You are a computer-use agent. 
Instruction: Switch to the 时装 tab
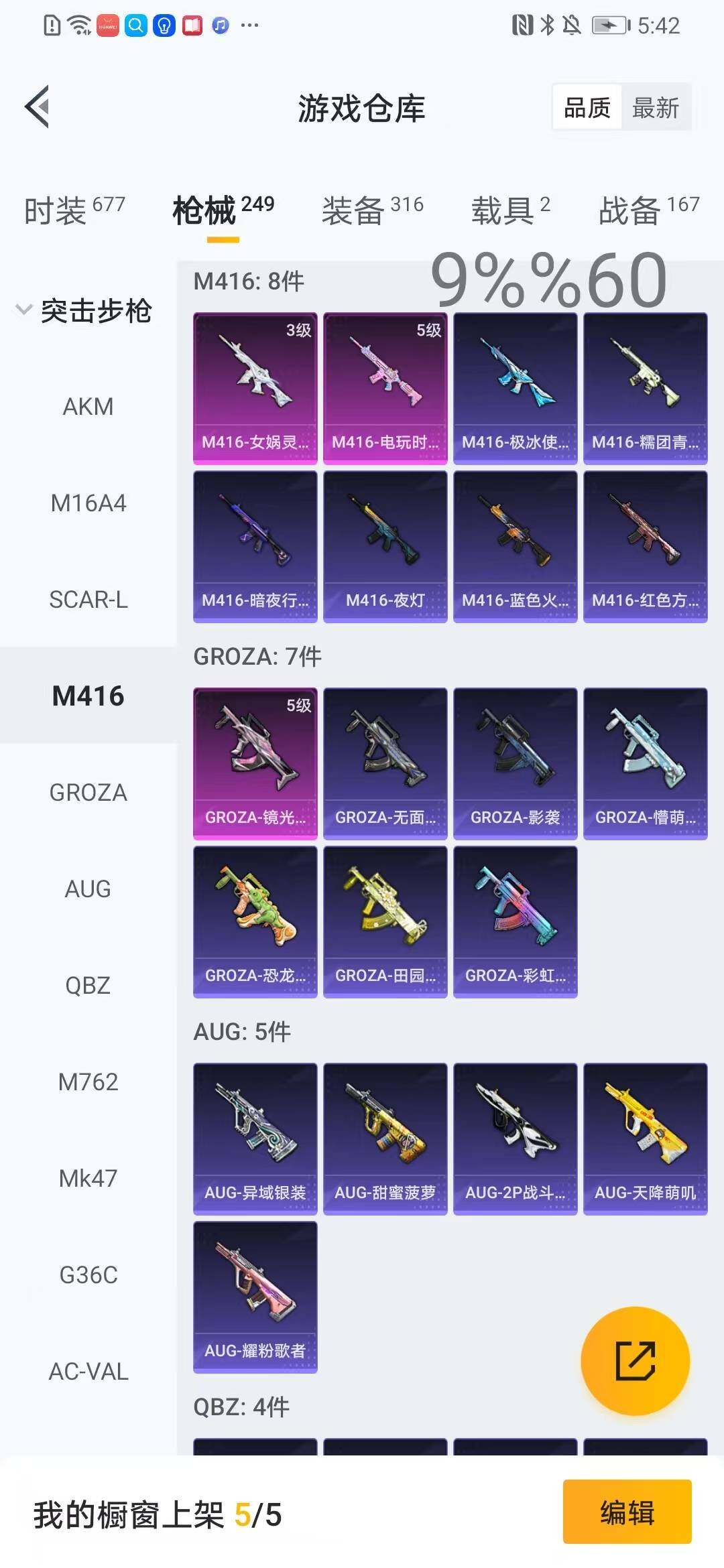point(74,210)
